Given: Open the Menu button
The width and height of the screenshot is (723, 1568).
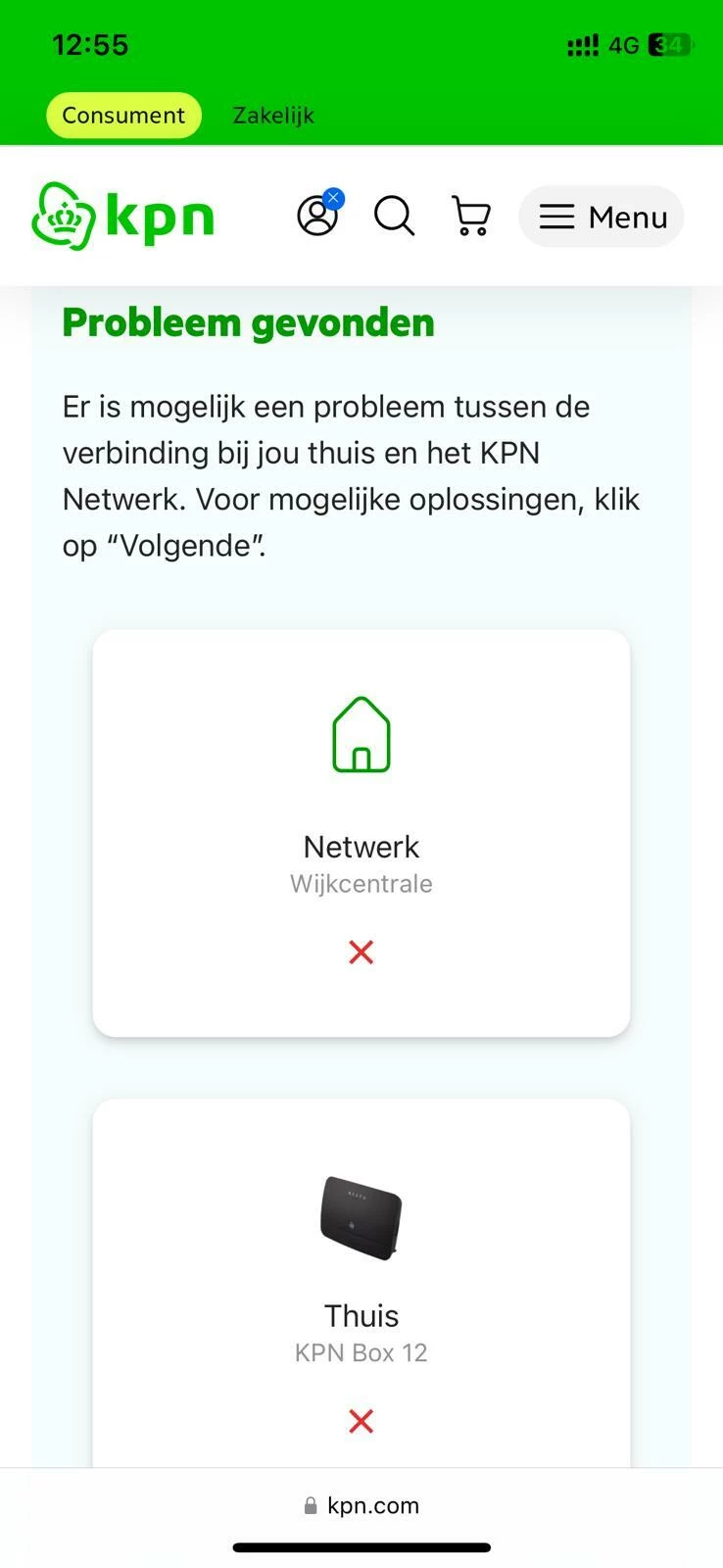Looking at the screenshot, I should (x=601, y=217).
